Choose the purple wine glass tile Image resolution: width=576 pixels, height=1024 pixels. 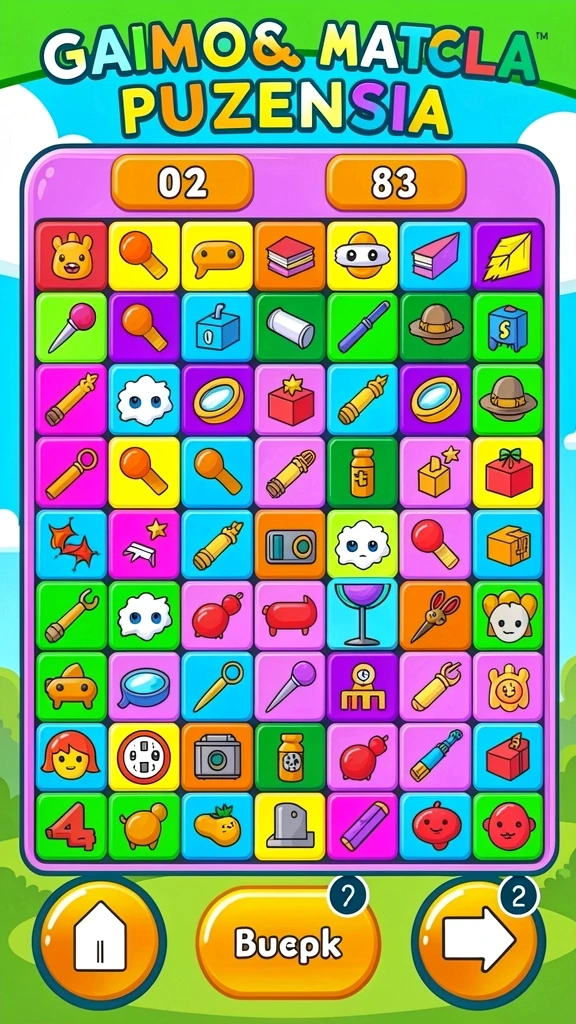[362, 615]
